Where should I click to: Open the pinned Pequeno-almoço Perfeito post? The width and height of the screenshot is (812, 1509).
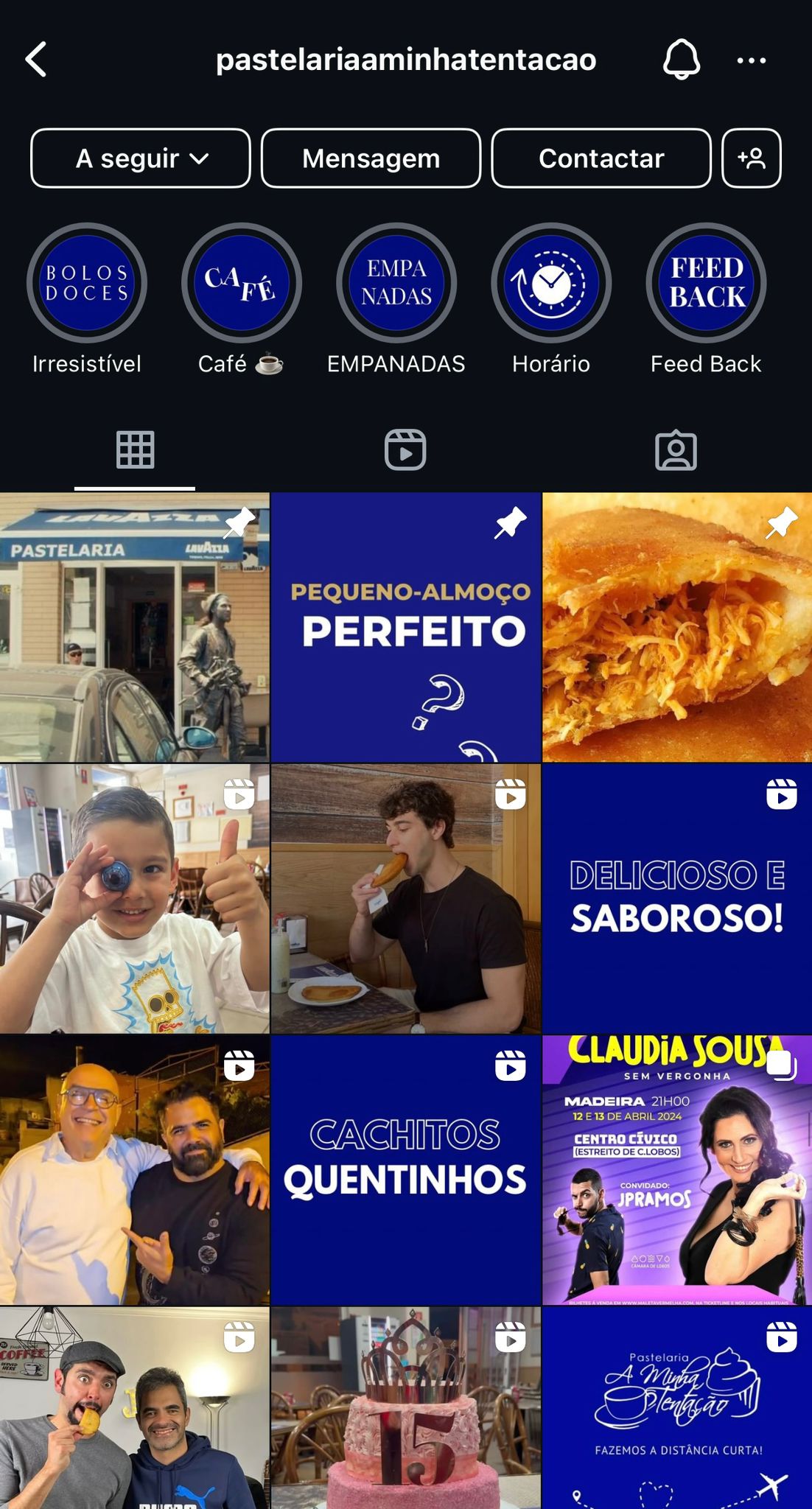coord(405,628)
